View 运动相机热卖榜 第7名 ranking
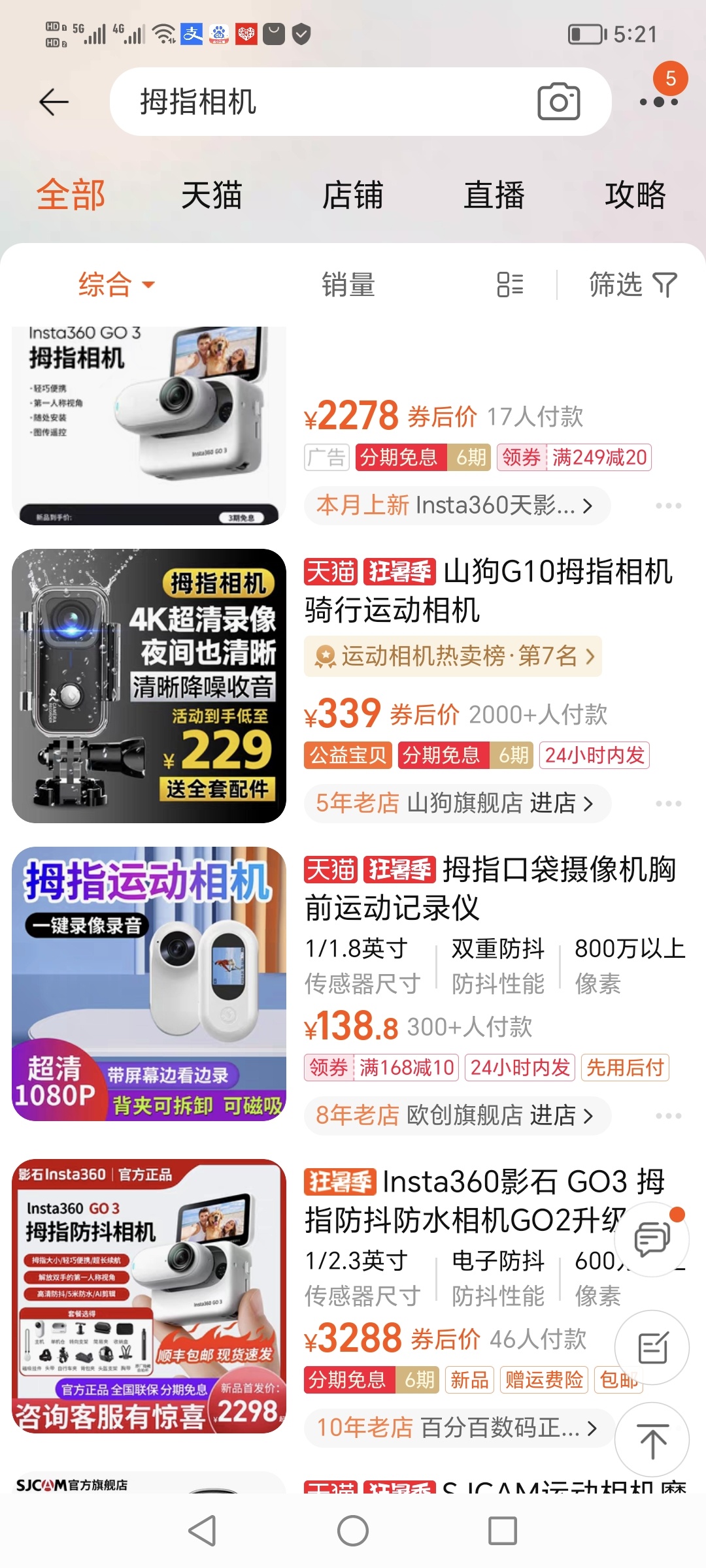 click(x=453, y=656)
